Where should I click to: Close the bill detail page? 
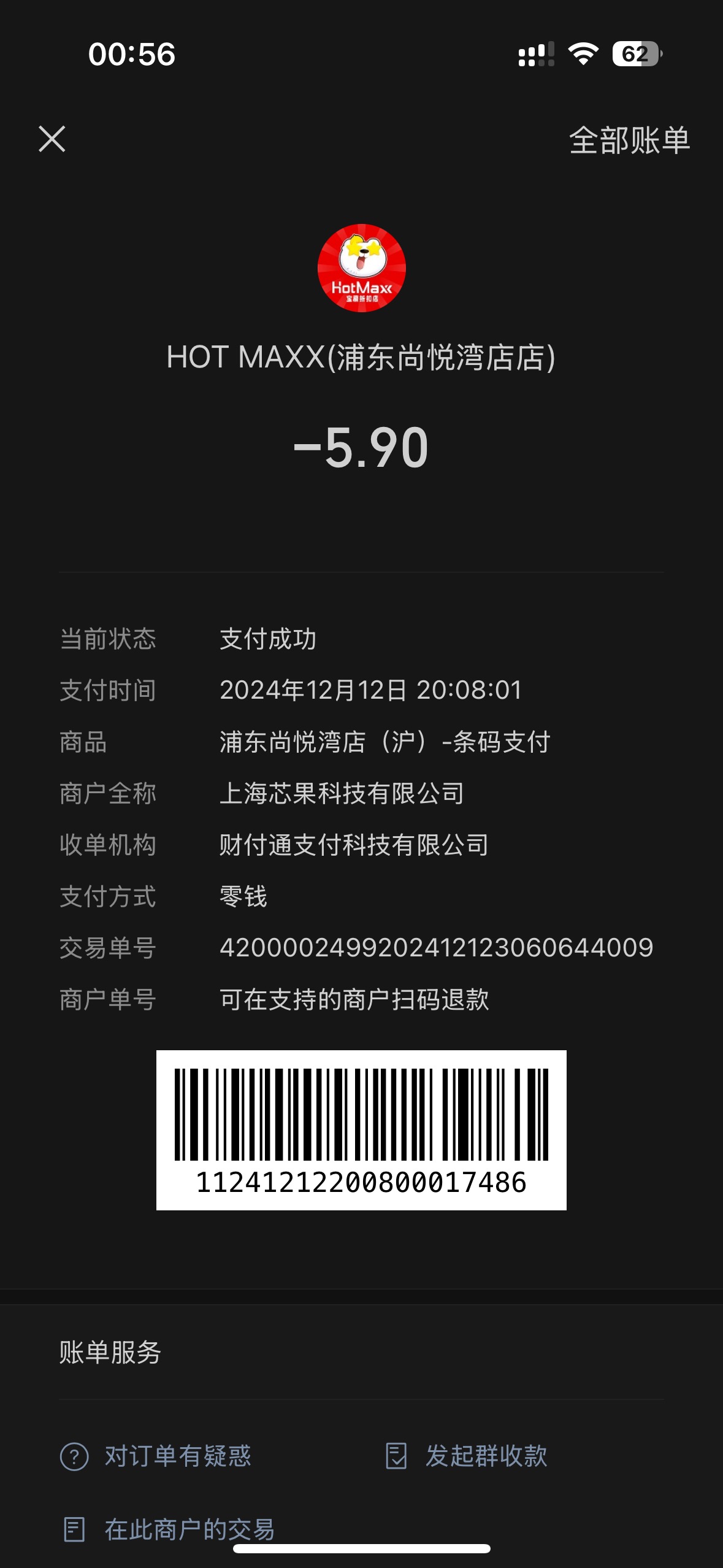pyautogui.click(x=52, y=139)
